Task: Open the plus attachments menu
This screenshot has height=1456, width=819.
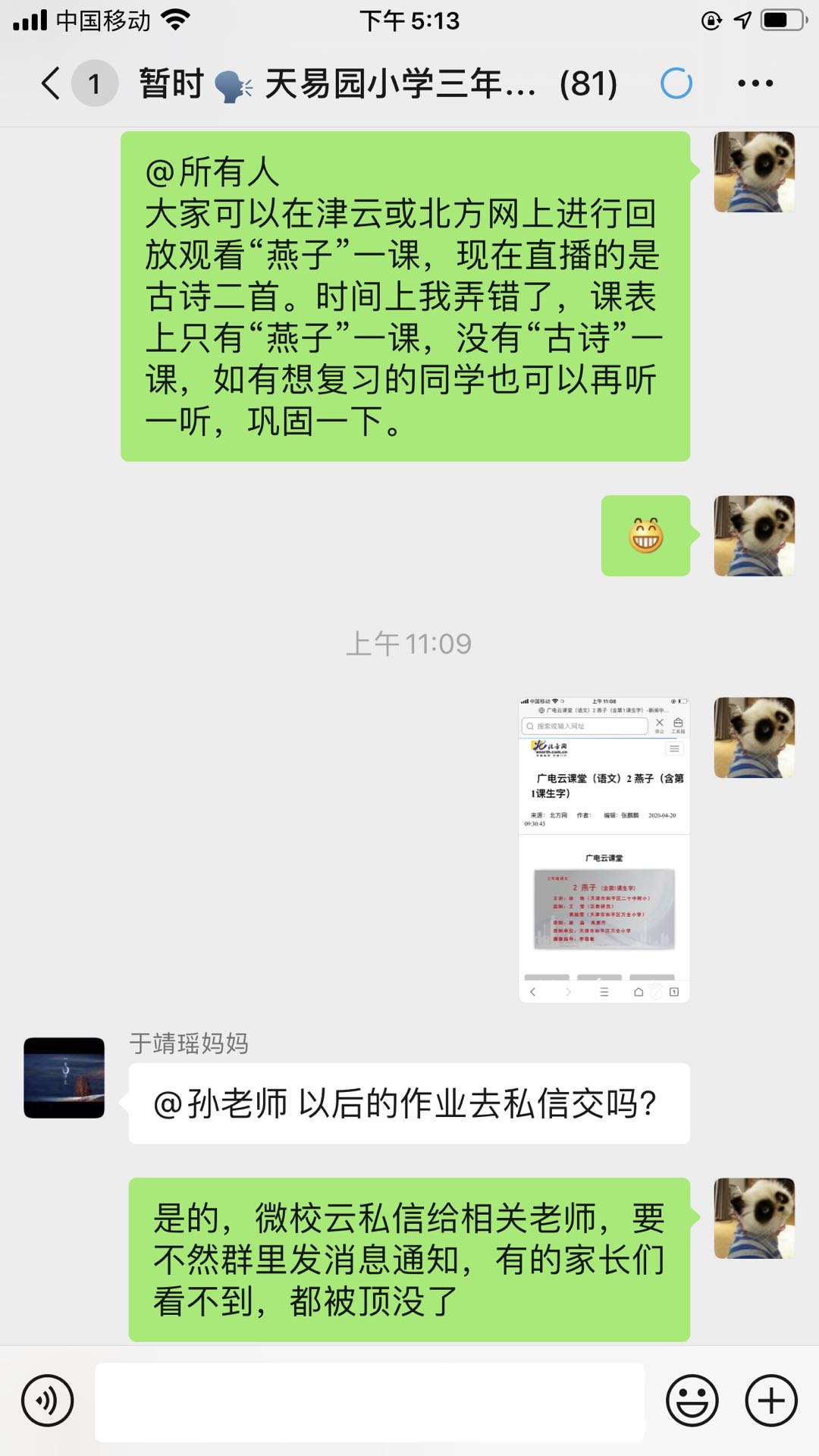Action: (771, 1401)
